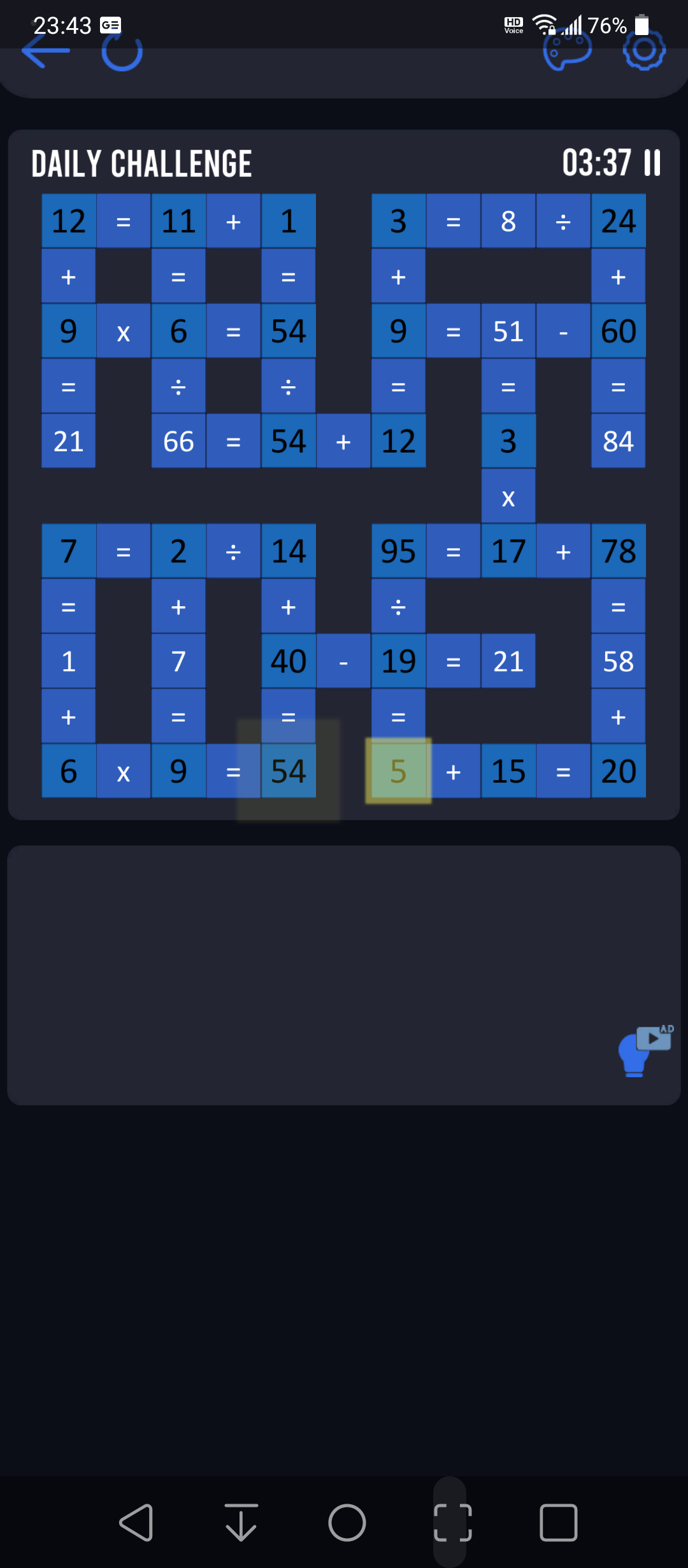
Task: Go back using the top-left arrow
Action: pyautogui.click(x=45, y=52)
